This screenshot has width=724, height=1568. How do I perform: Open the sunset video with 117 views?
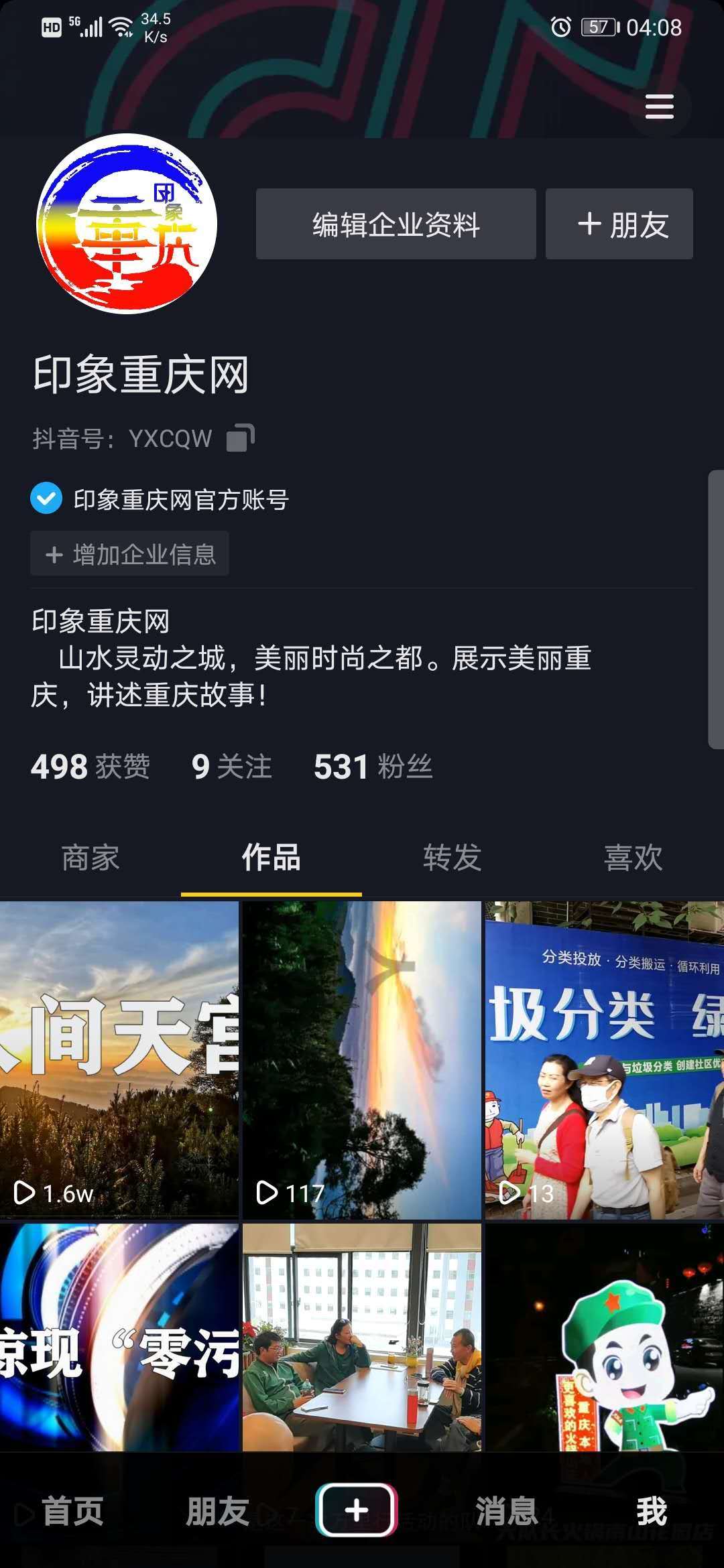pos(362,1060)
